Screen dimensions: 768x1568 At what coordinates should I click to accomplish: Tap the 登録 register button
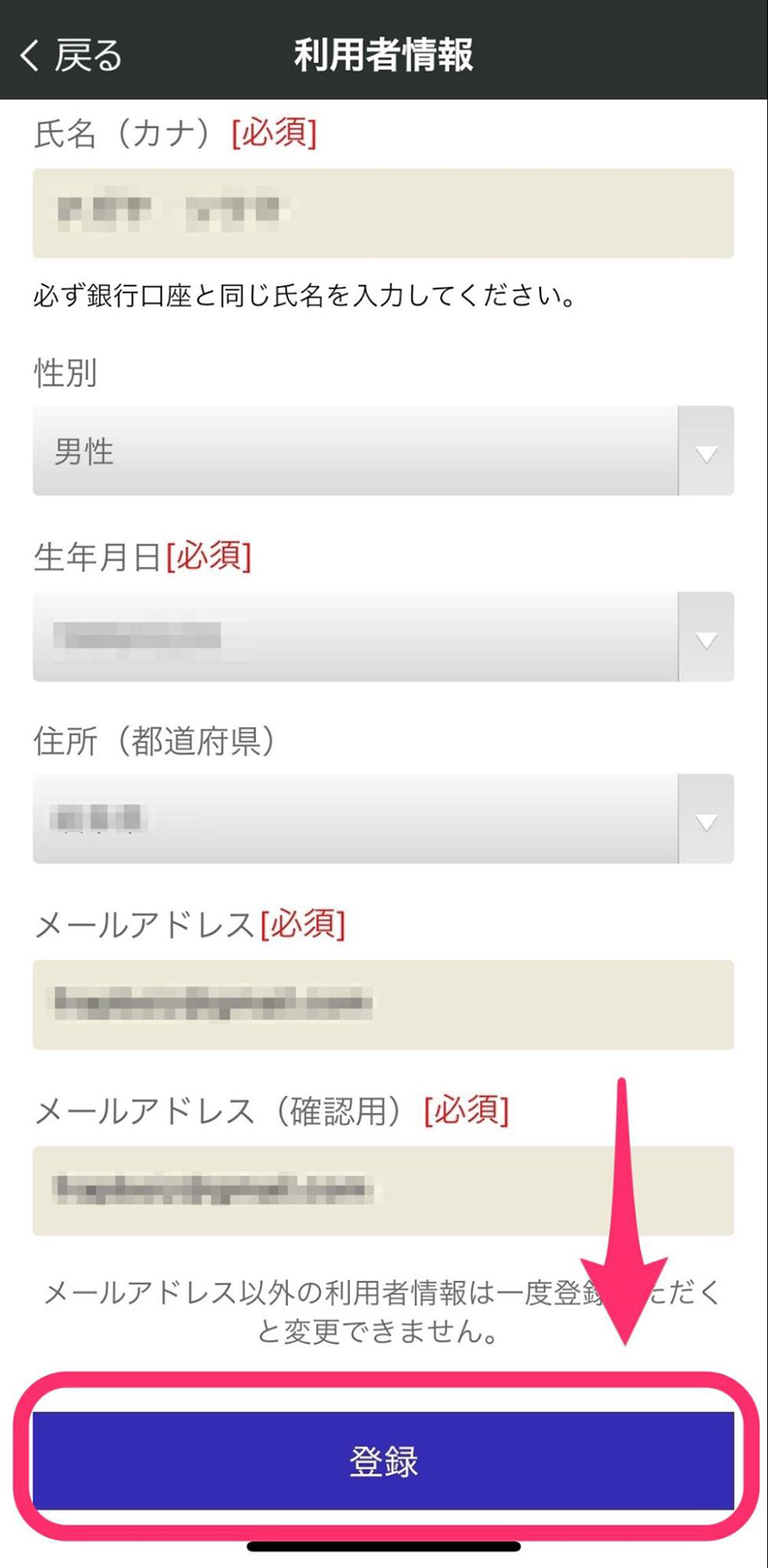[x=384, y=1461]
